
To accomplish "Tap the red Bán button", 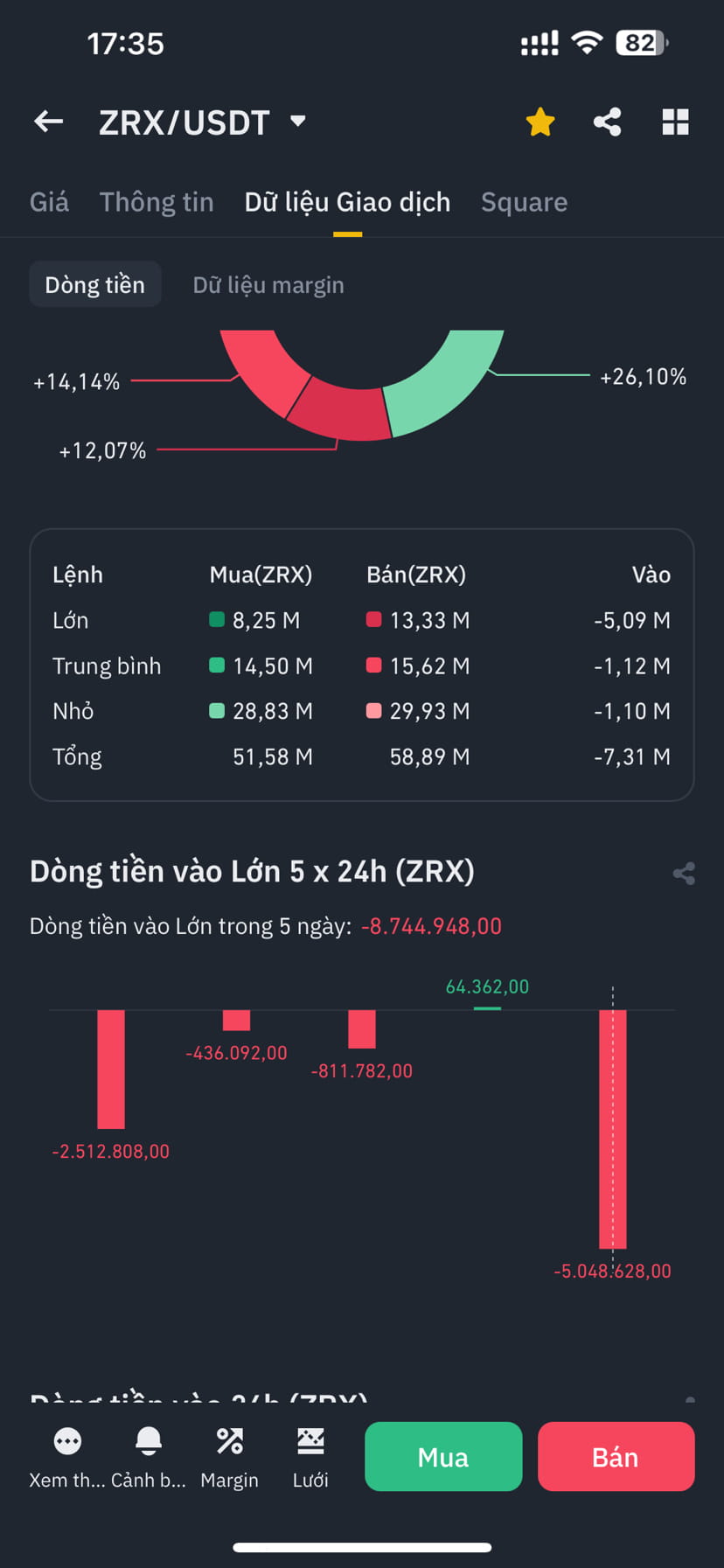I will pos(616,1456).
